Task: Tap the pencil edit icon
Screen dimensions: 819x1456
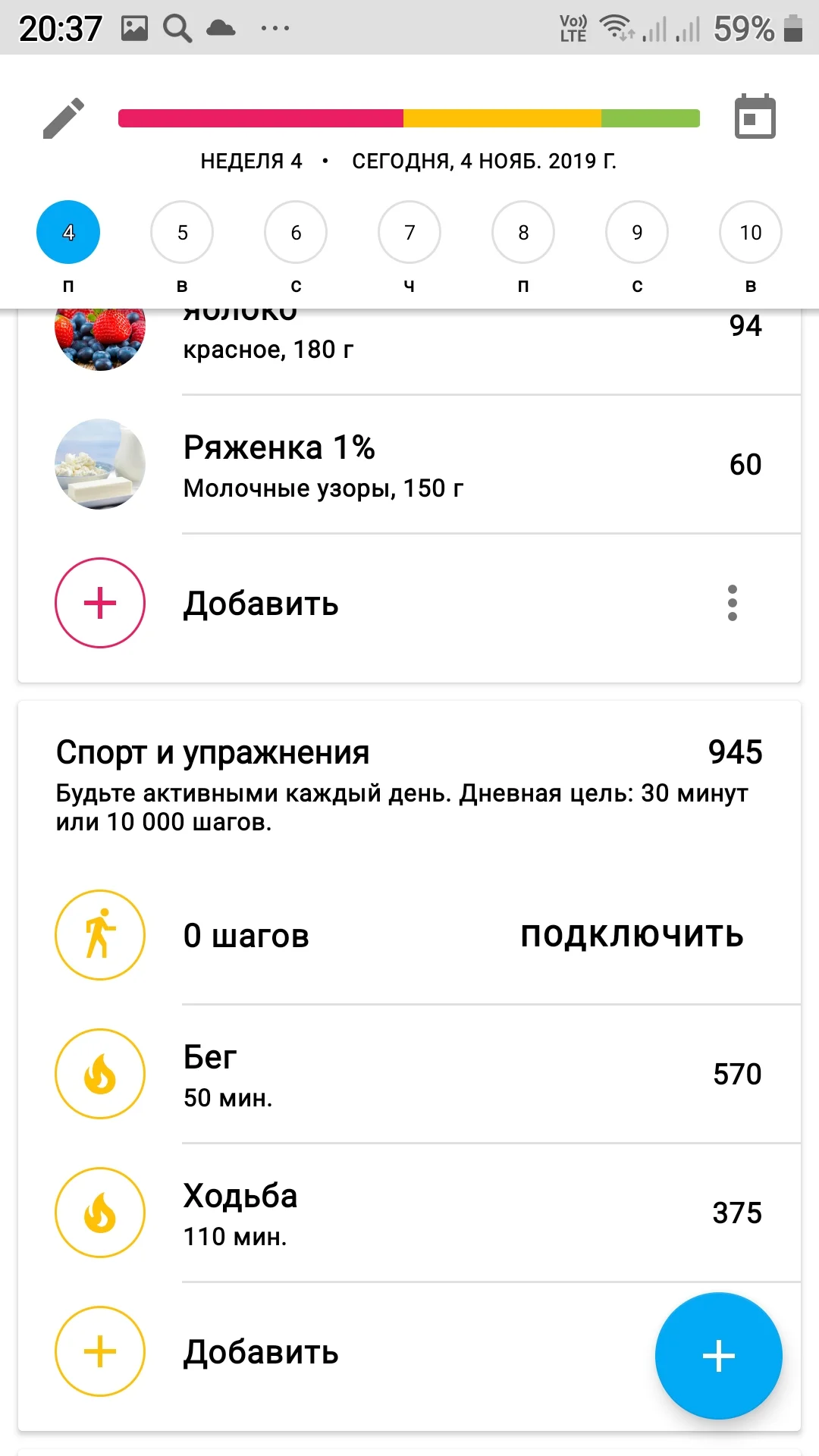Action: point(64,118)
